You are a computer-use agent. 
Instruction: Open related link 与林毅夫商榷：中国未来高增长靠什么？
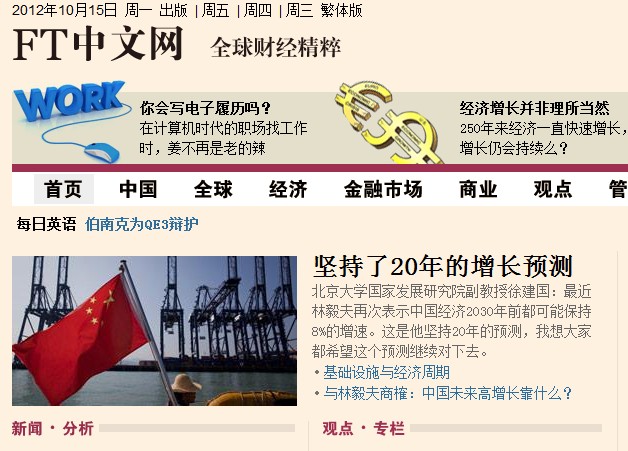(x=448, y=394)
